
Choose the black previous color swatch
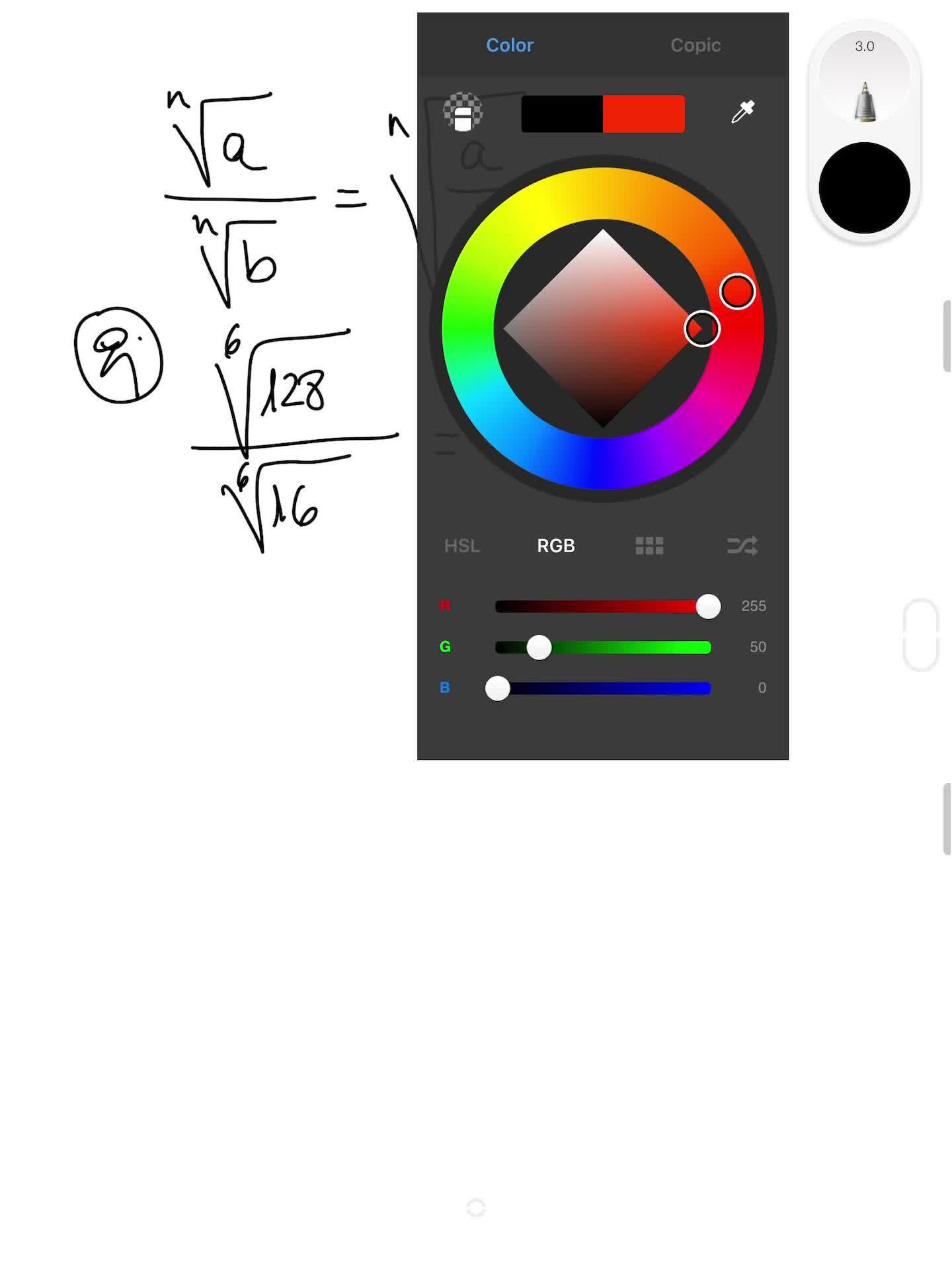click(x=562, y=114)
